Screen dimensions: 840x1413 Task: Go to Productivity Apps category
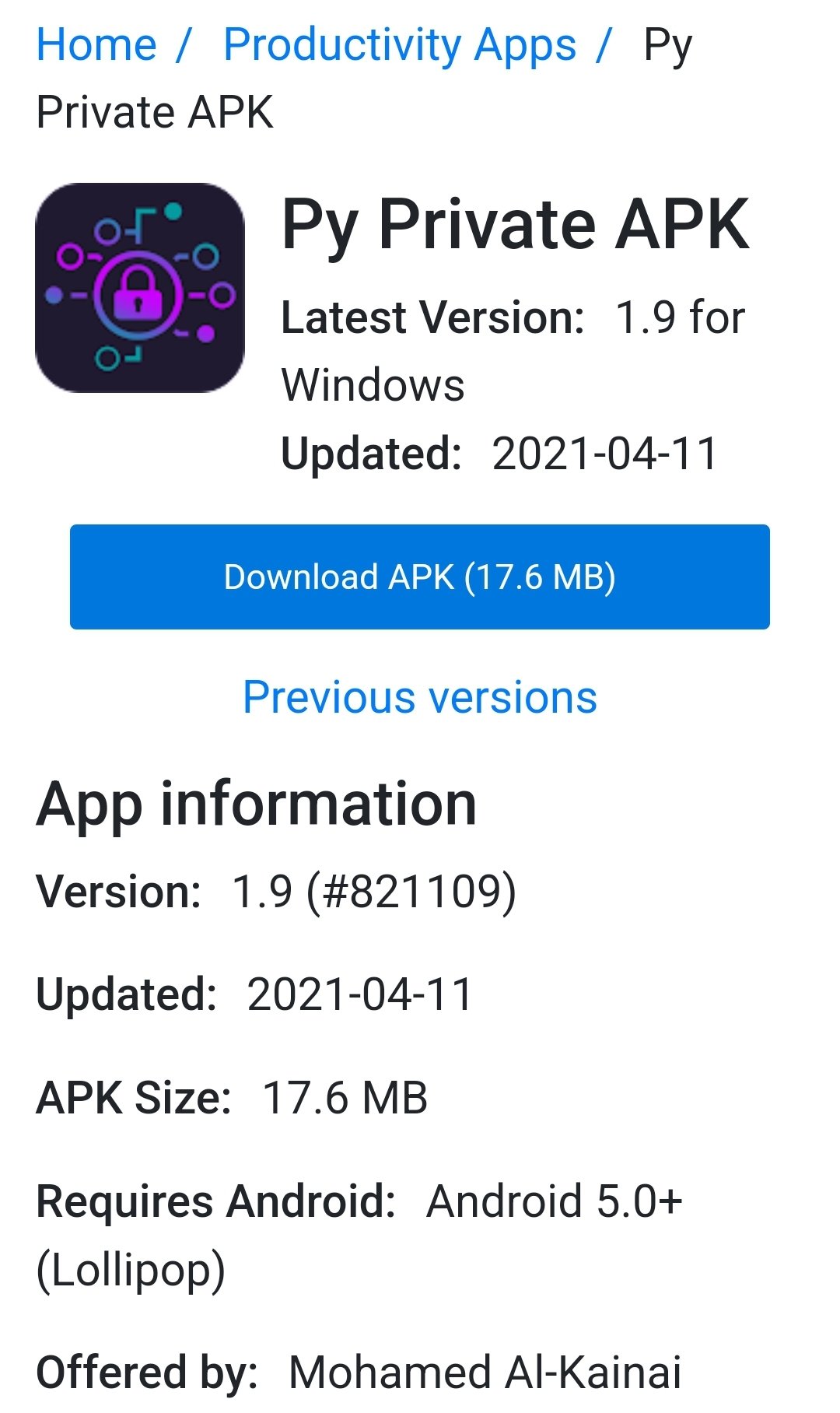point(400,45)
